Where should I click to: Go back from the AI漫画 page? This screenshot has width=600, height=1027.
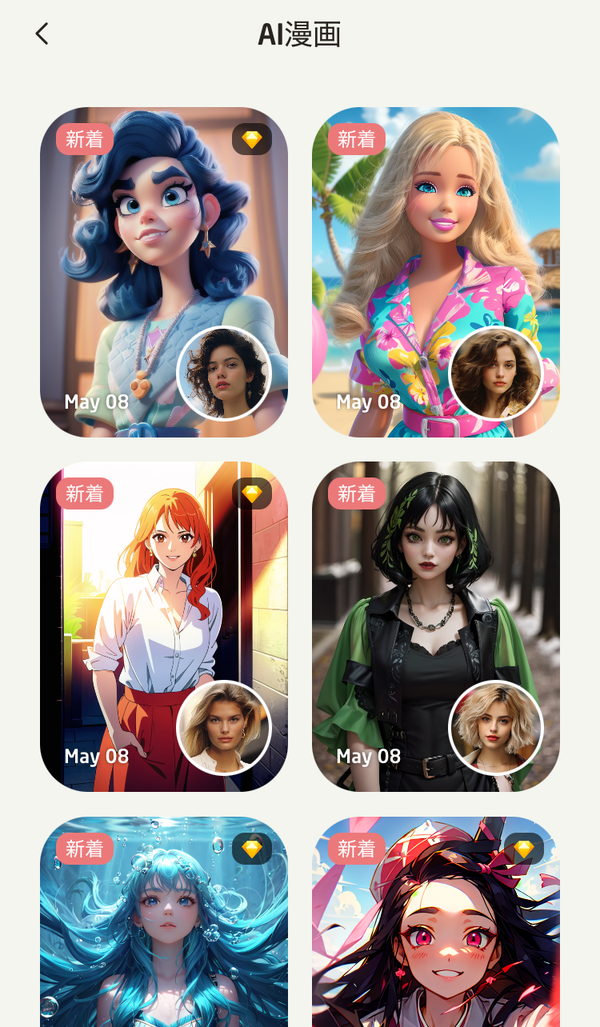coord(43,34)
